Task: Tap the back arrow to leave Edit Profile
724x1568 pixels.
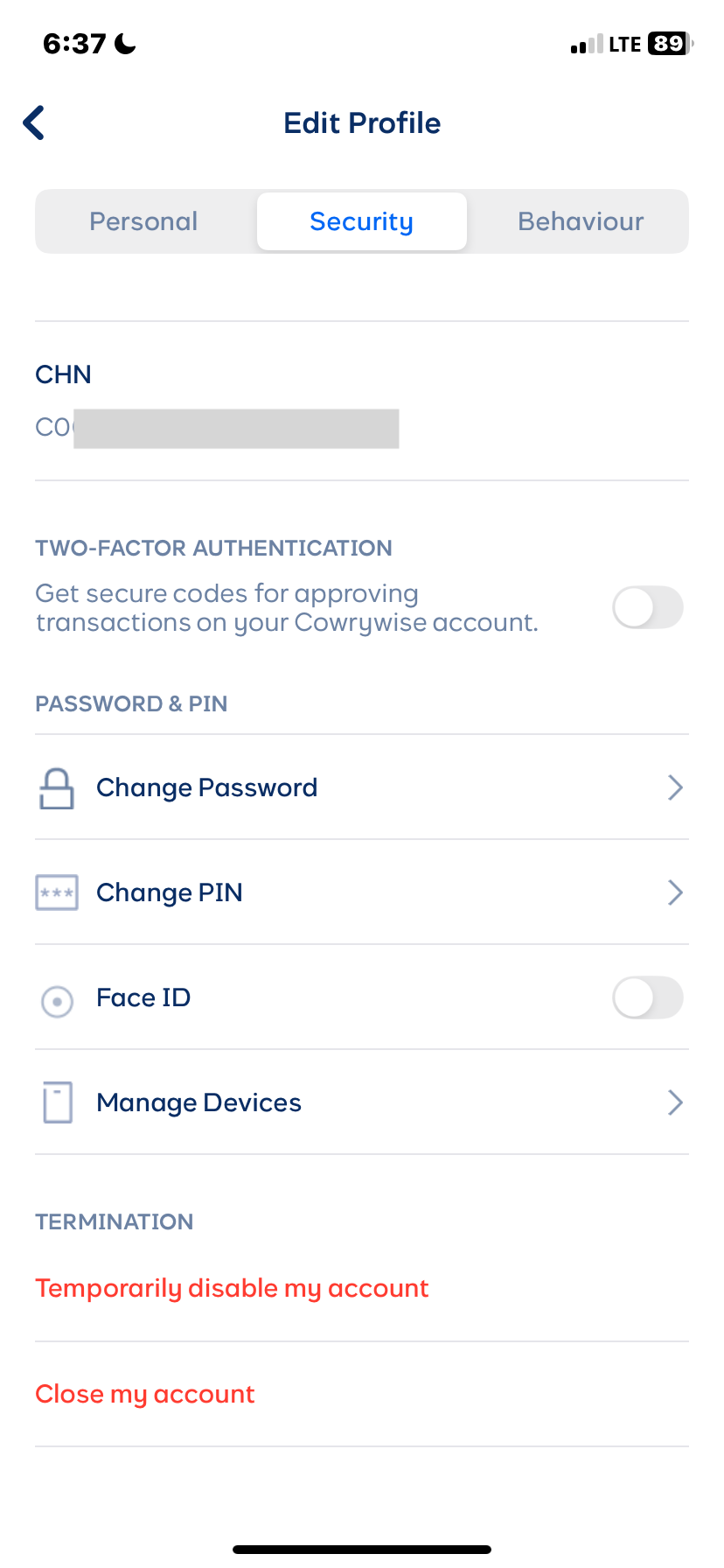Action: 33,122
